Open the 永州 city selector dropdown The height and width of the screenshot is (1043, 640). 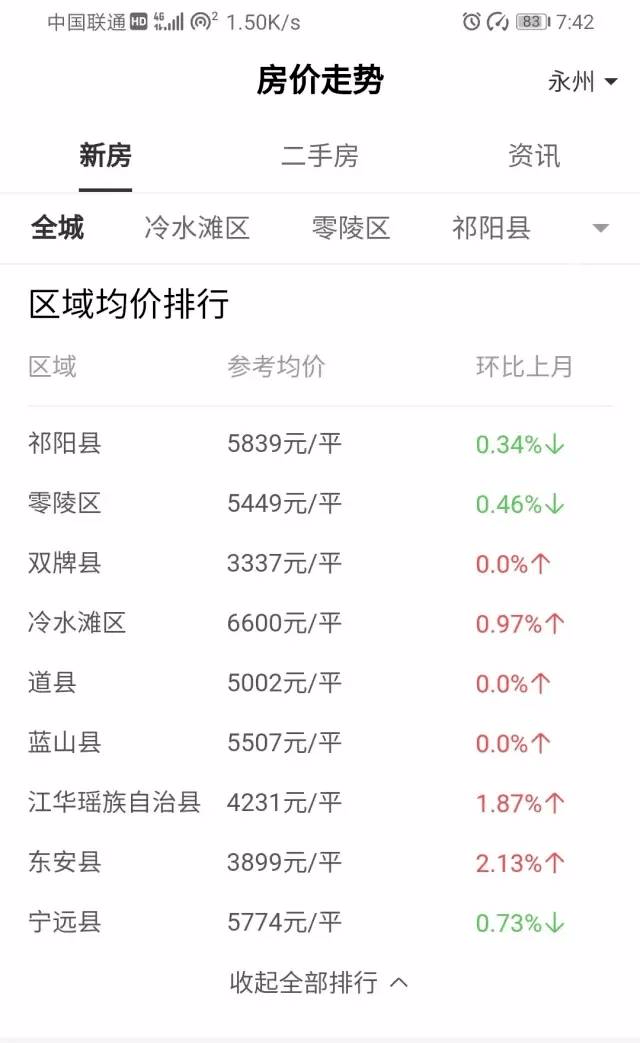point(582,82)
